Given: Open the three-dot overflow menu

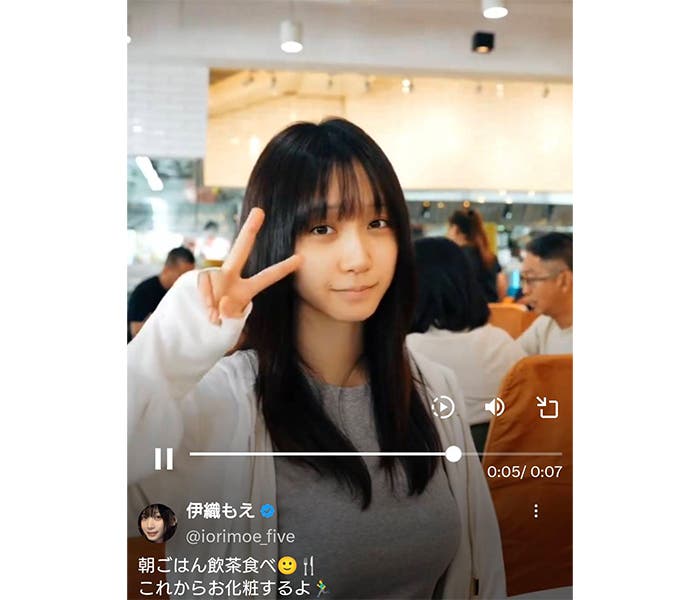Looking at the screenshot, I should [x=536, y=511].
